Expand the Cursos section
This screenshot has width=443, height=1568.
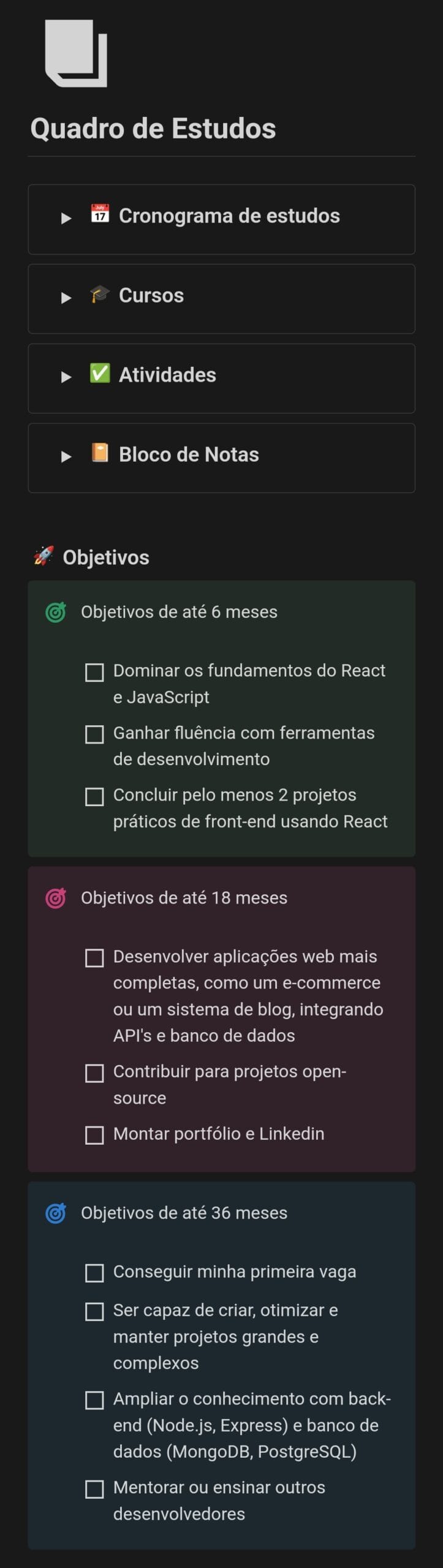[x=66, y=298]
